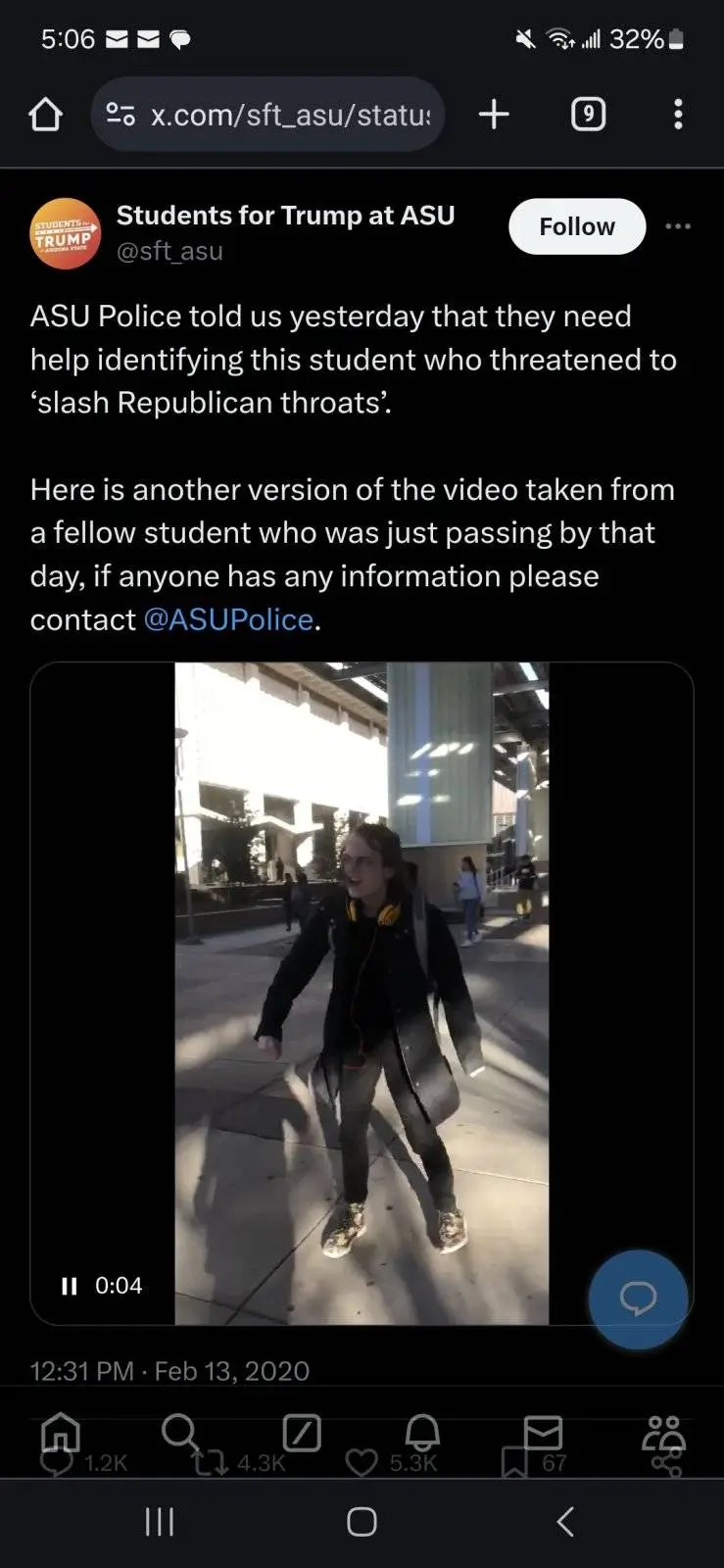Open the browser overflow menu
Image resolution: width=724 pixels, height=1568 pixels.
[x=678, y=115]
